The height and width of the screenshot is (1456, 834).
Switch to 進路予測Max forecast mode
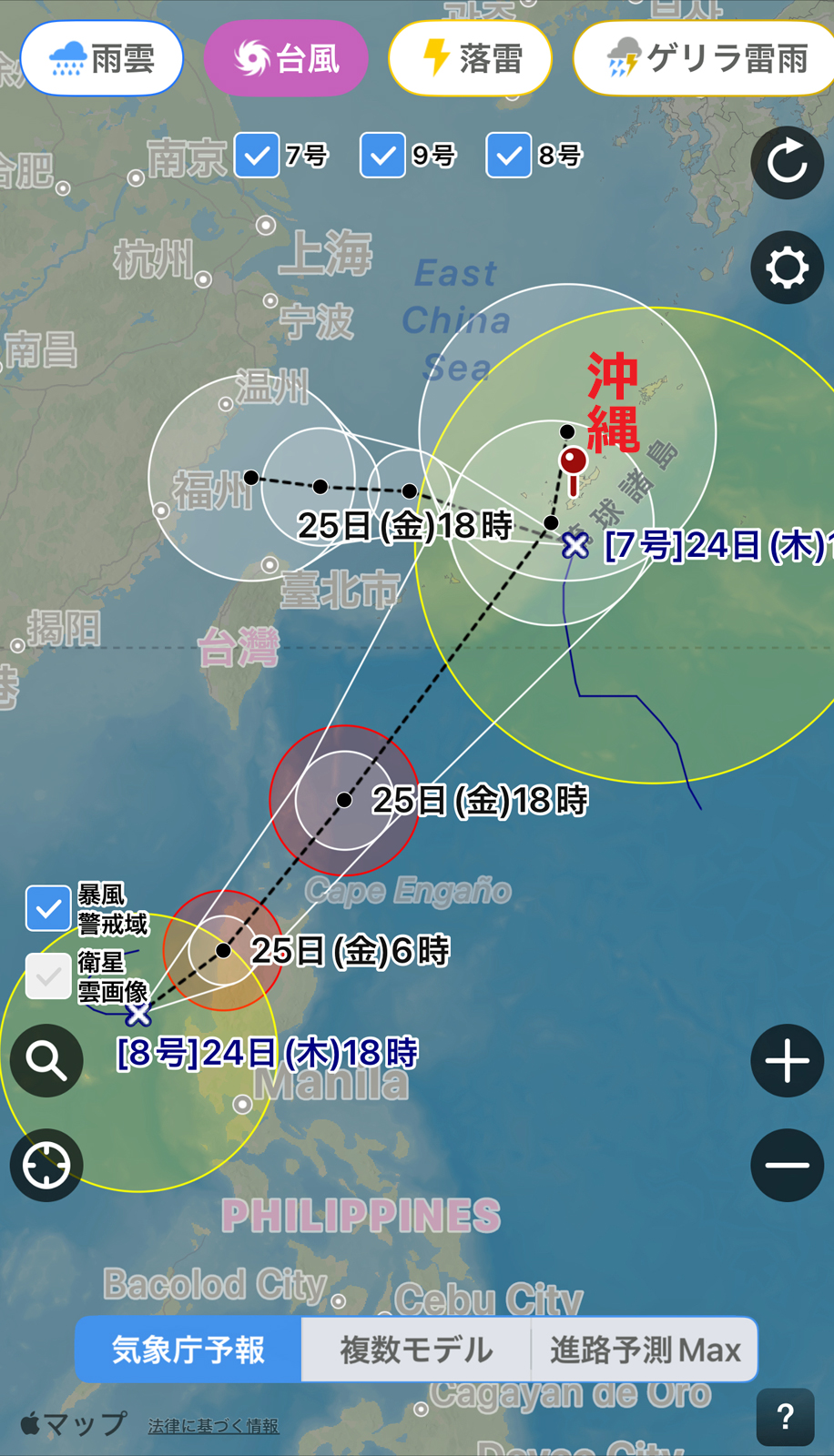tap(645, 1350)
